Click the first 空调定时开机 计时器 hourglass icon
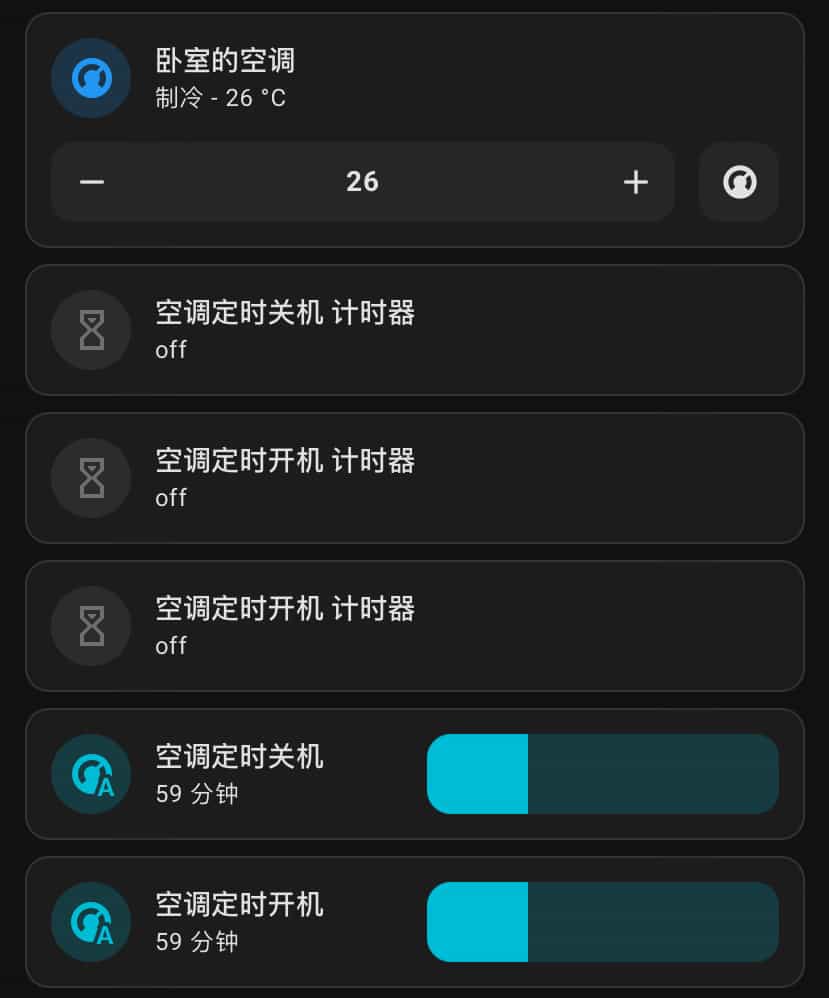 (91, 478)
